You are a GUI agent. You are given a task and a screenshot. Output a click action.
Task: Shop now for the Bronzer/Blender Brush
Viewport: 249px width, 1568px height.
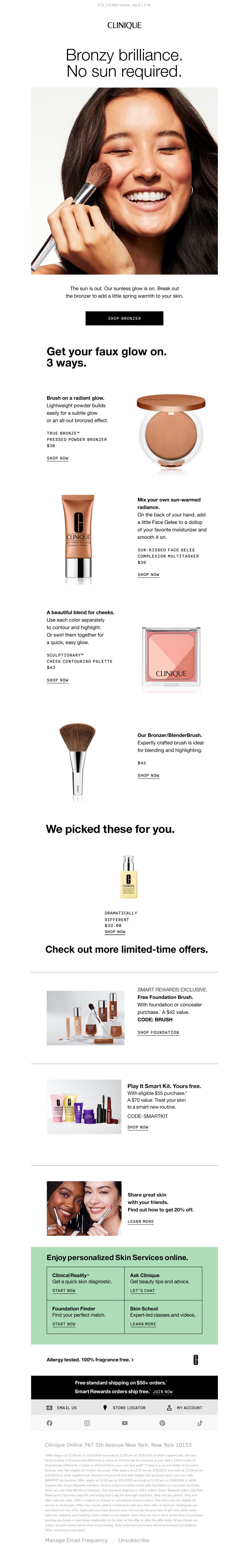pos(148,775)
